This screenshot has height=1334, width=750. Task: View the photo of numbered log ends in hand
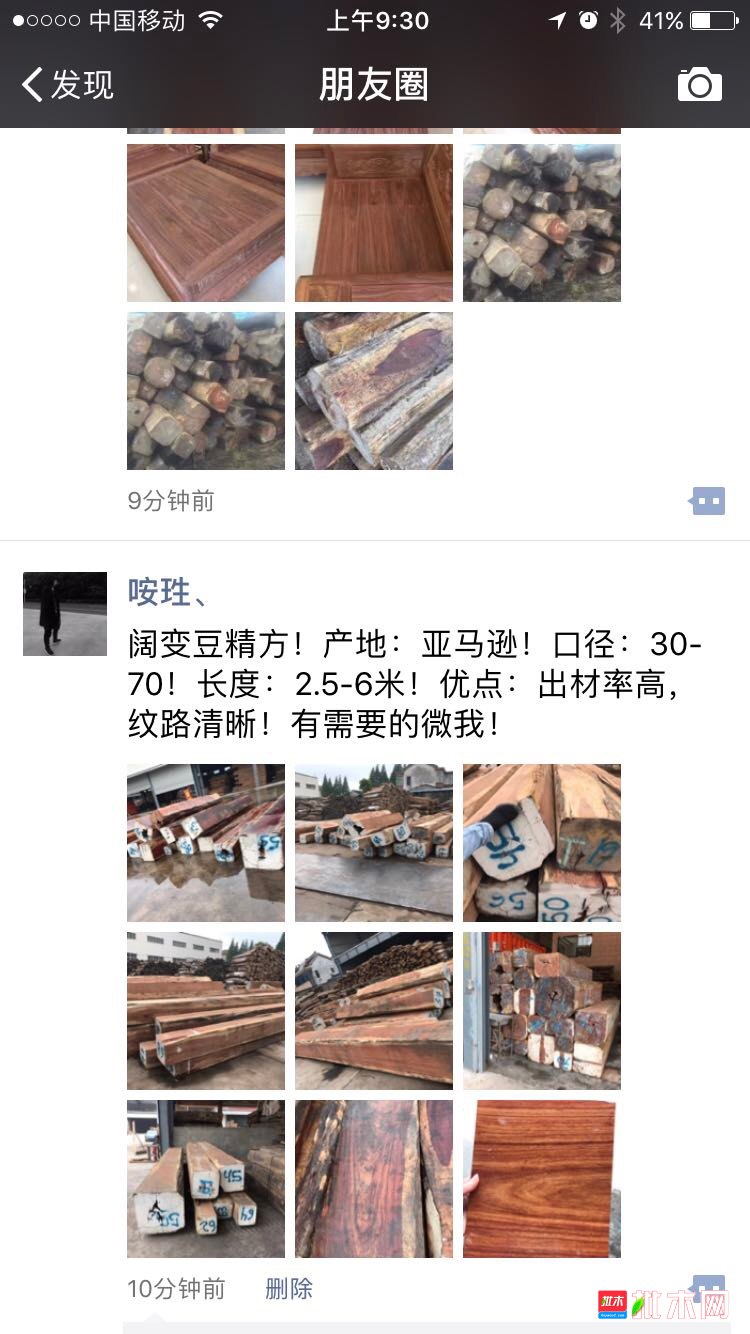tap(541, 843)
